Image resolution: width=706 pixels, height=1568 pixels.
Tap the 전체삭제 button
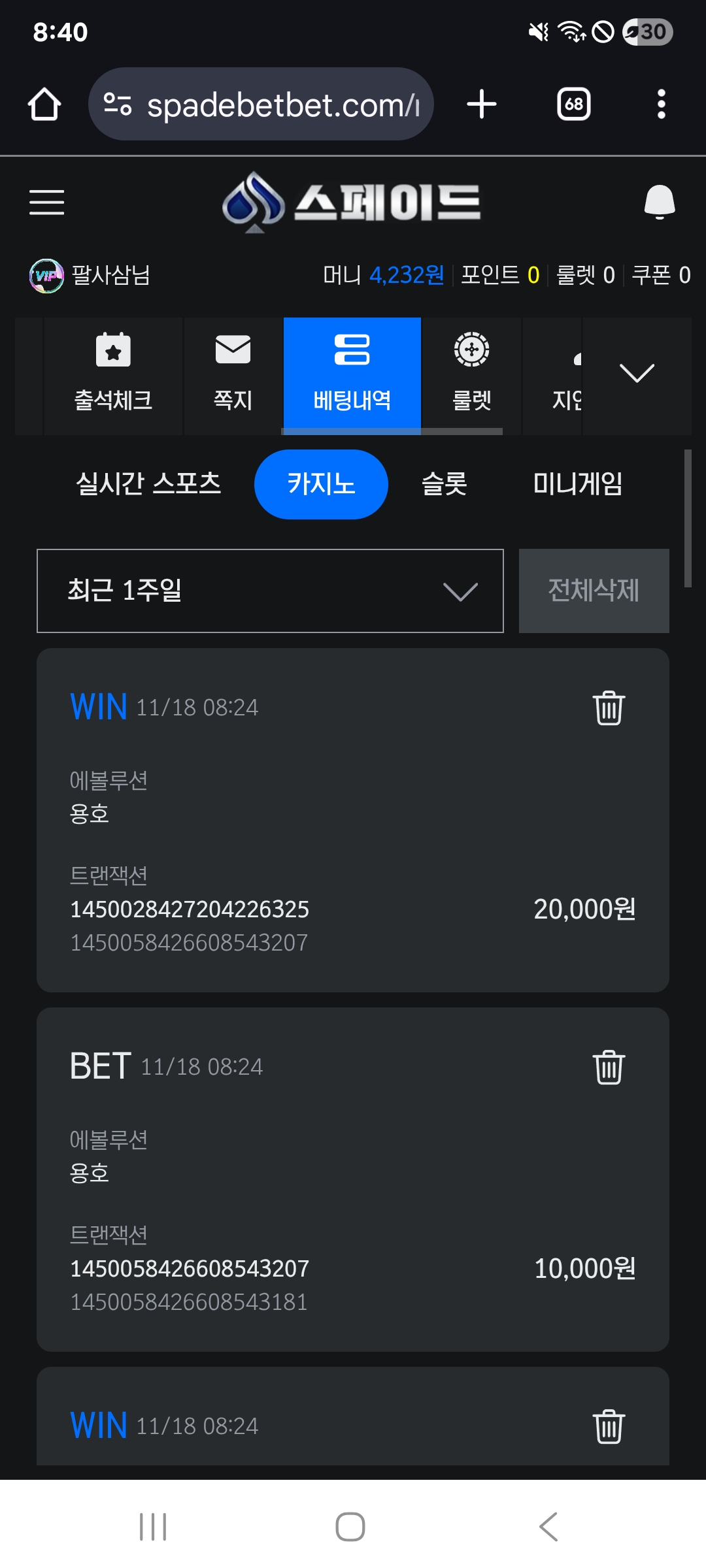(594, 591)
